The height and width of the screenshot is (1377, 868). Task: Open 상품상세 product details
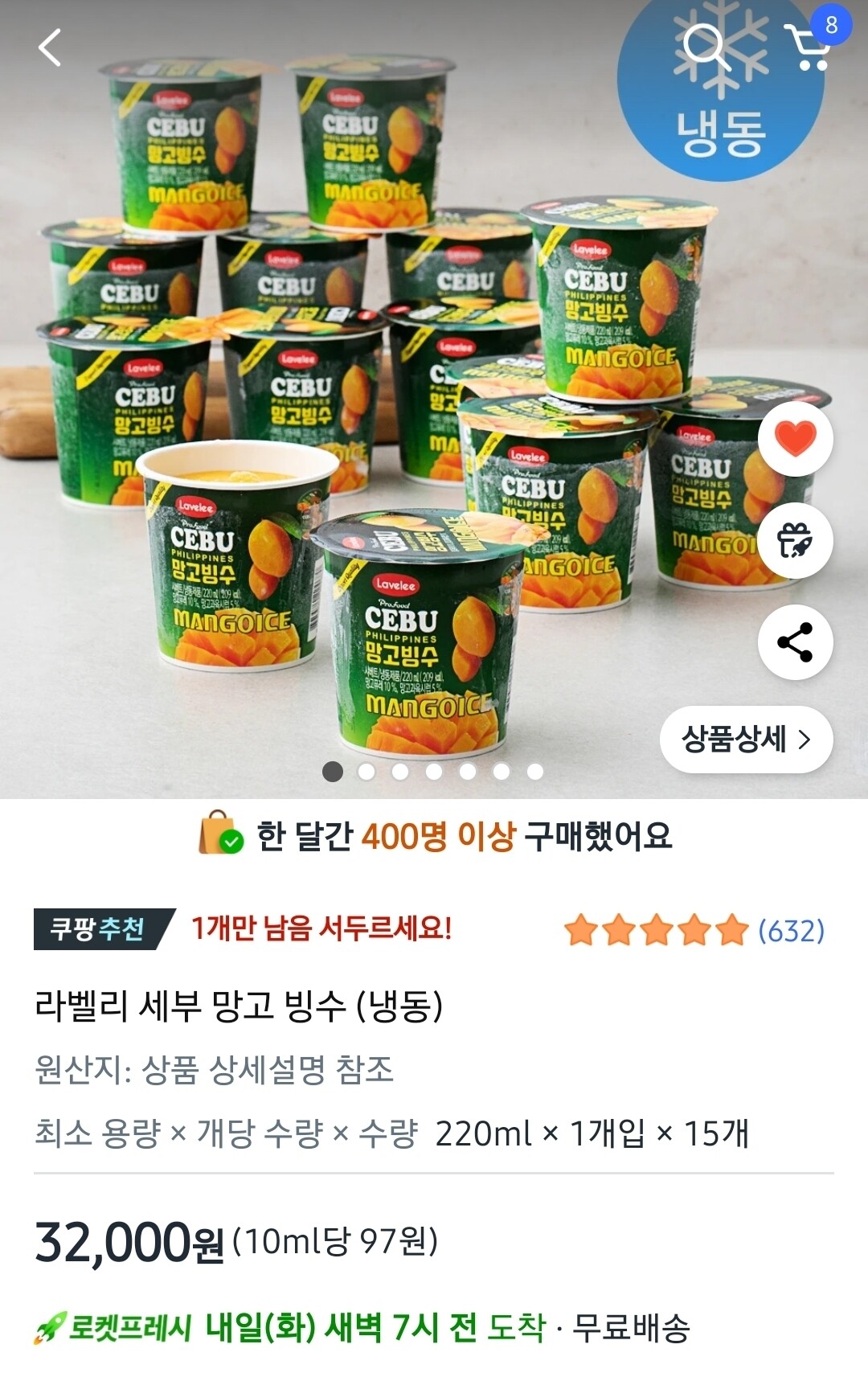[x=746, y=739]
